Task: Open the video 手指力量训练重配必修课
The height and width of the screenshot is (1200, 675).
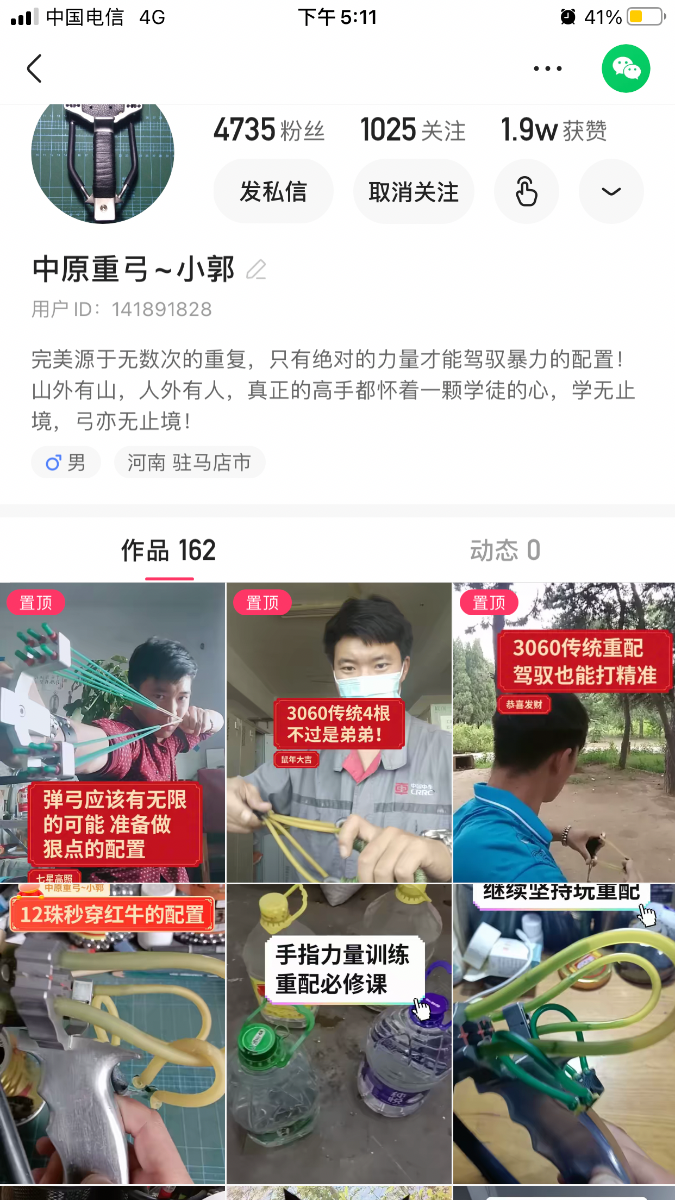Action: [x=339, y=1033]
